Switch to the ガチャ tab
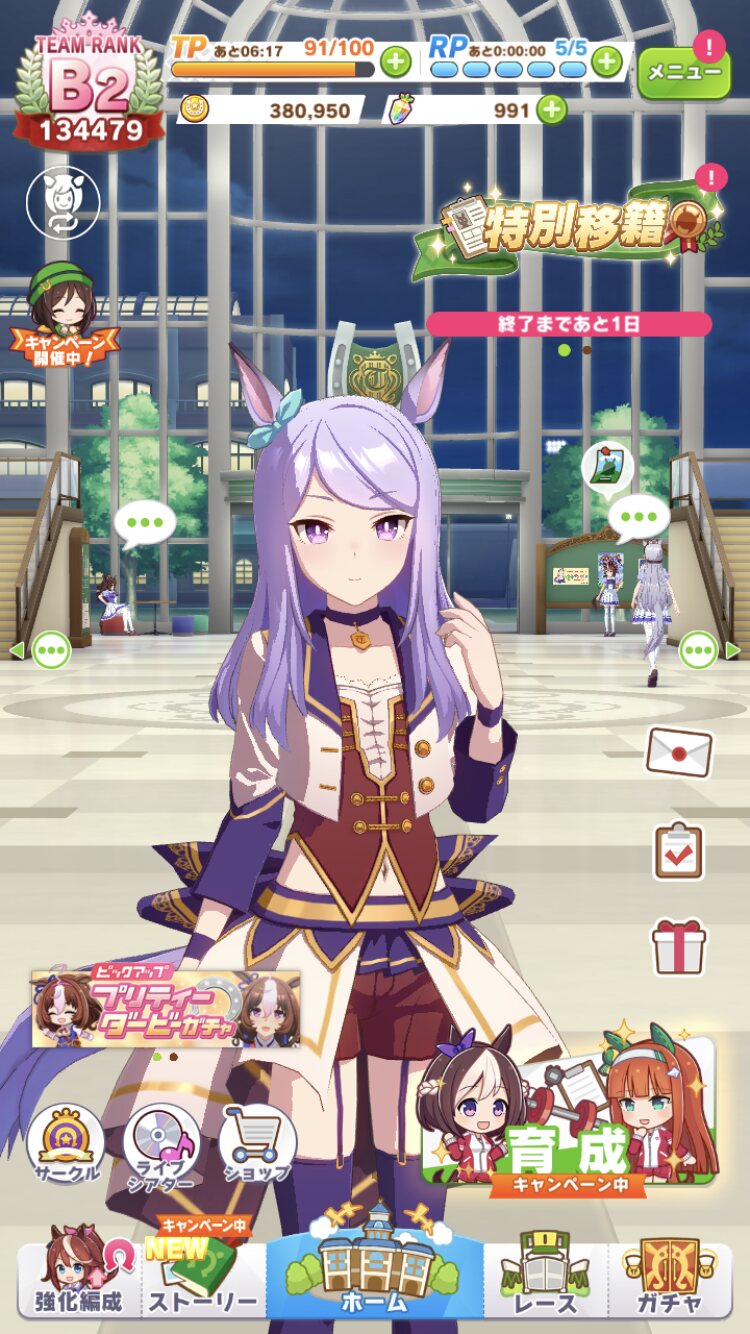Screen dimensions: 750x1334 point(670,1275)
